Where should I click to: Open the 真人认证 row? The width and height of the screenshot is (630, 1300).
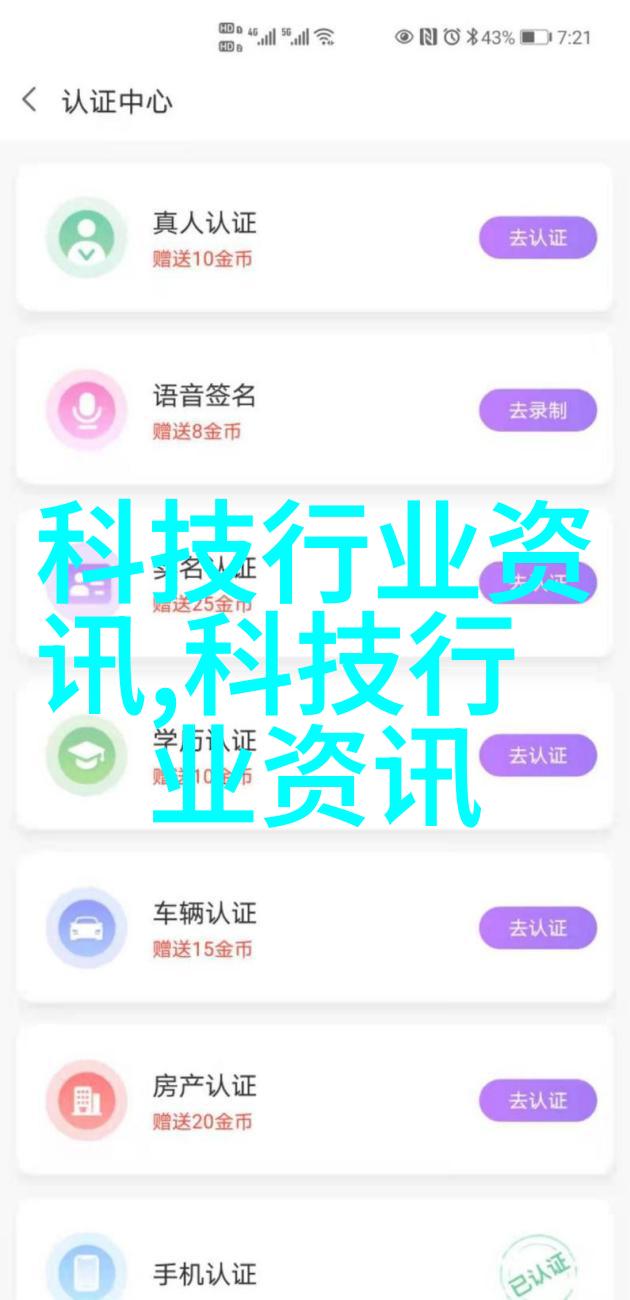click(315, 238)
